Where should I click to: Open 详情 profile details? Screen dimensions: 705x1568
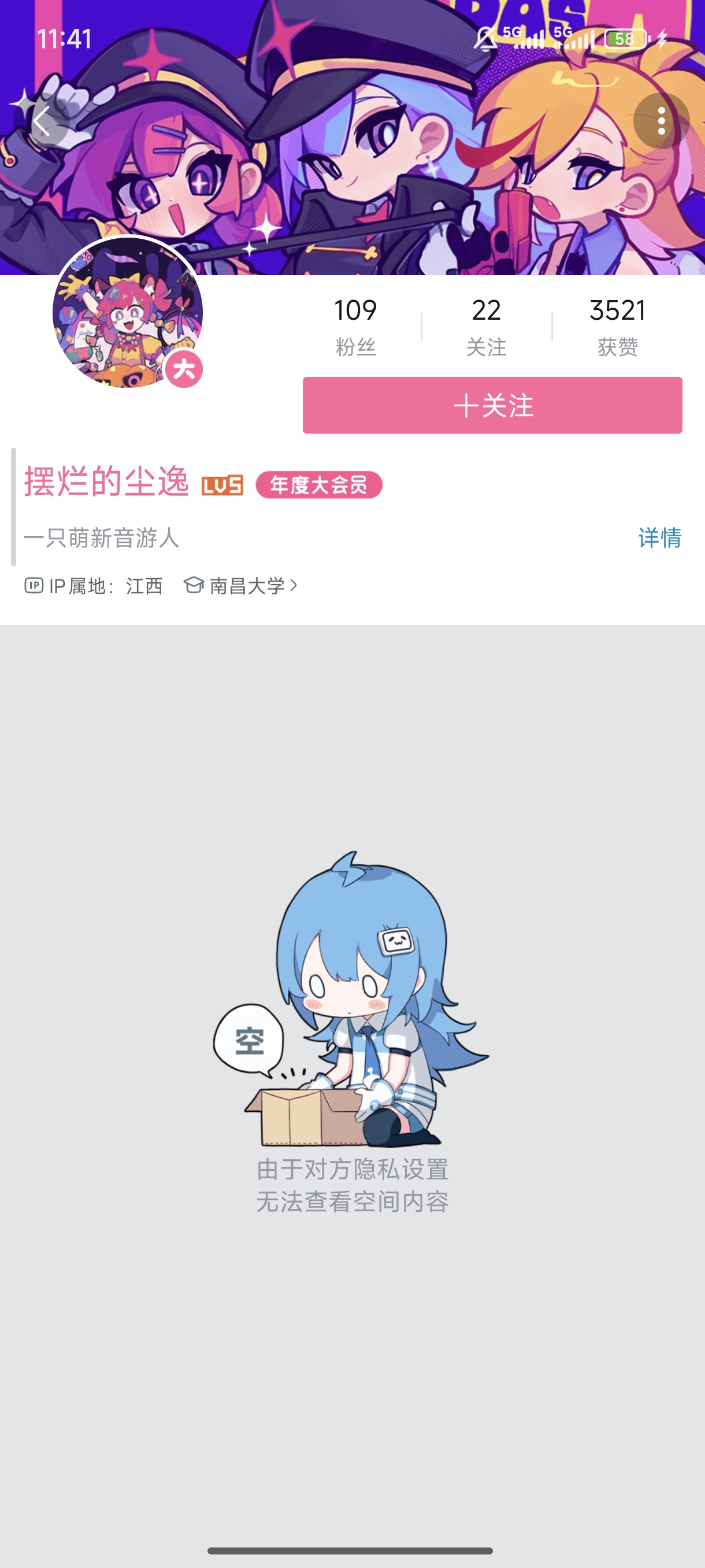(659, 538)
